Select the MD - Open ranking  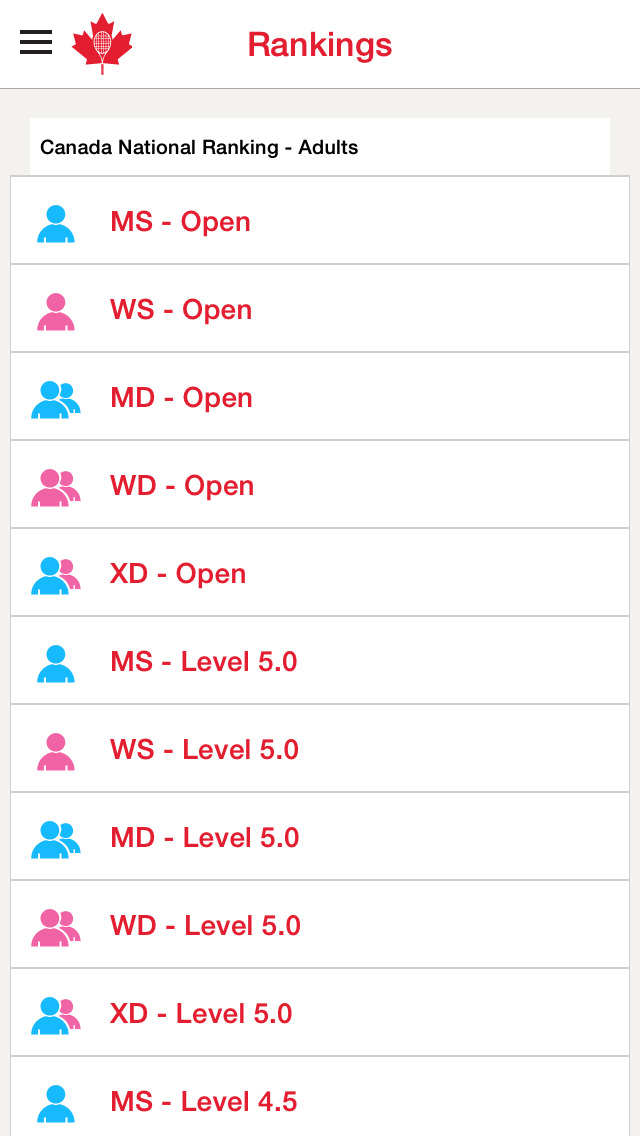(x=320, y=396)
